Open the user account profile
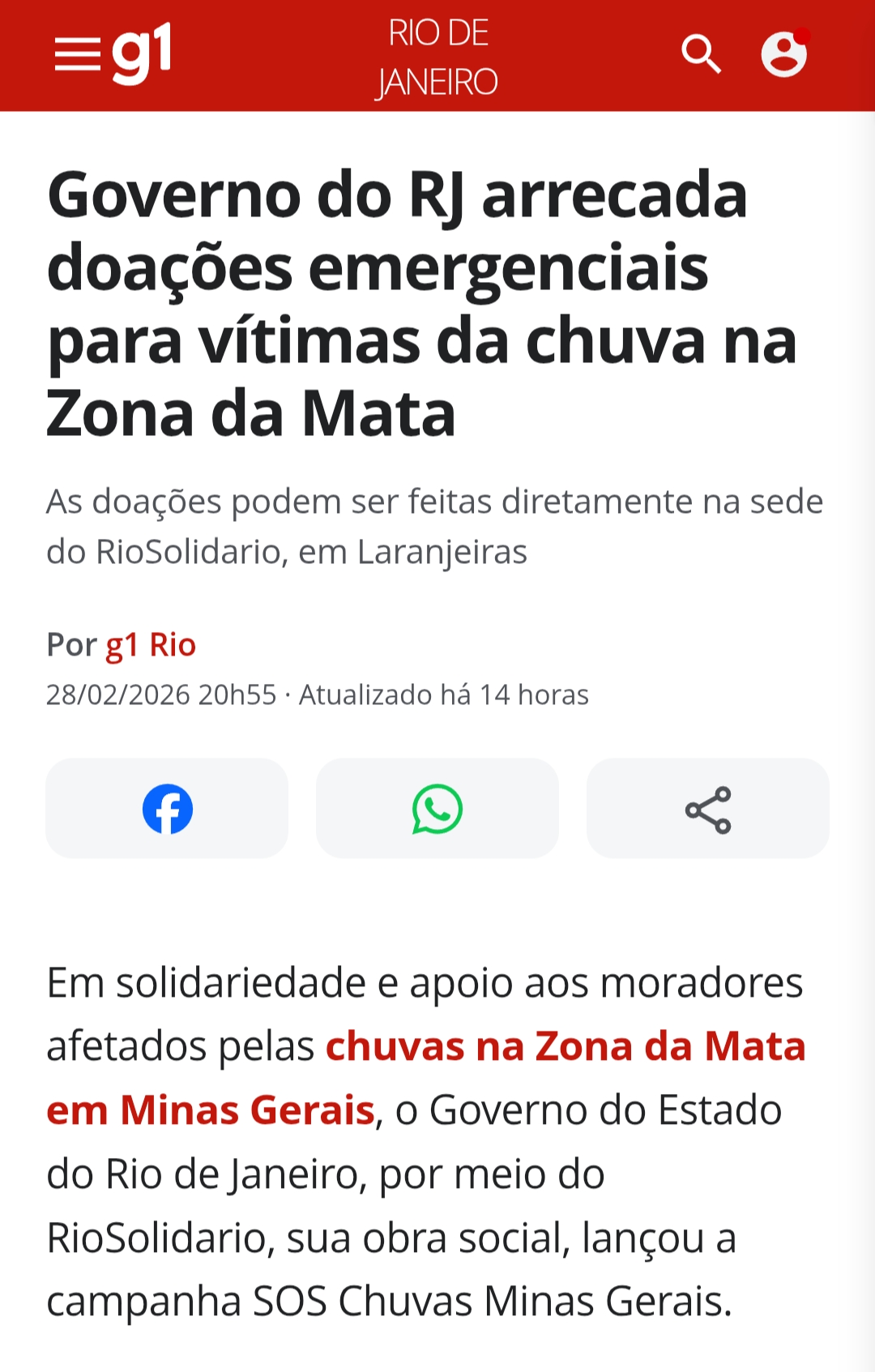This screenshot has height=1372, width=875. click(x=783, y=54)
